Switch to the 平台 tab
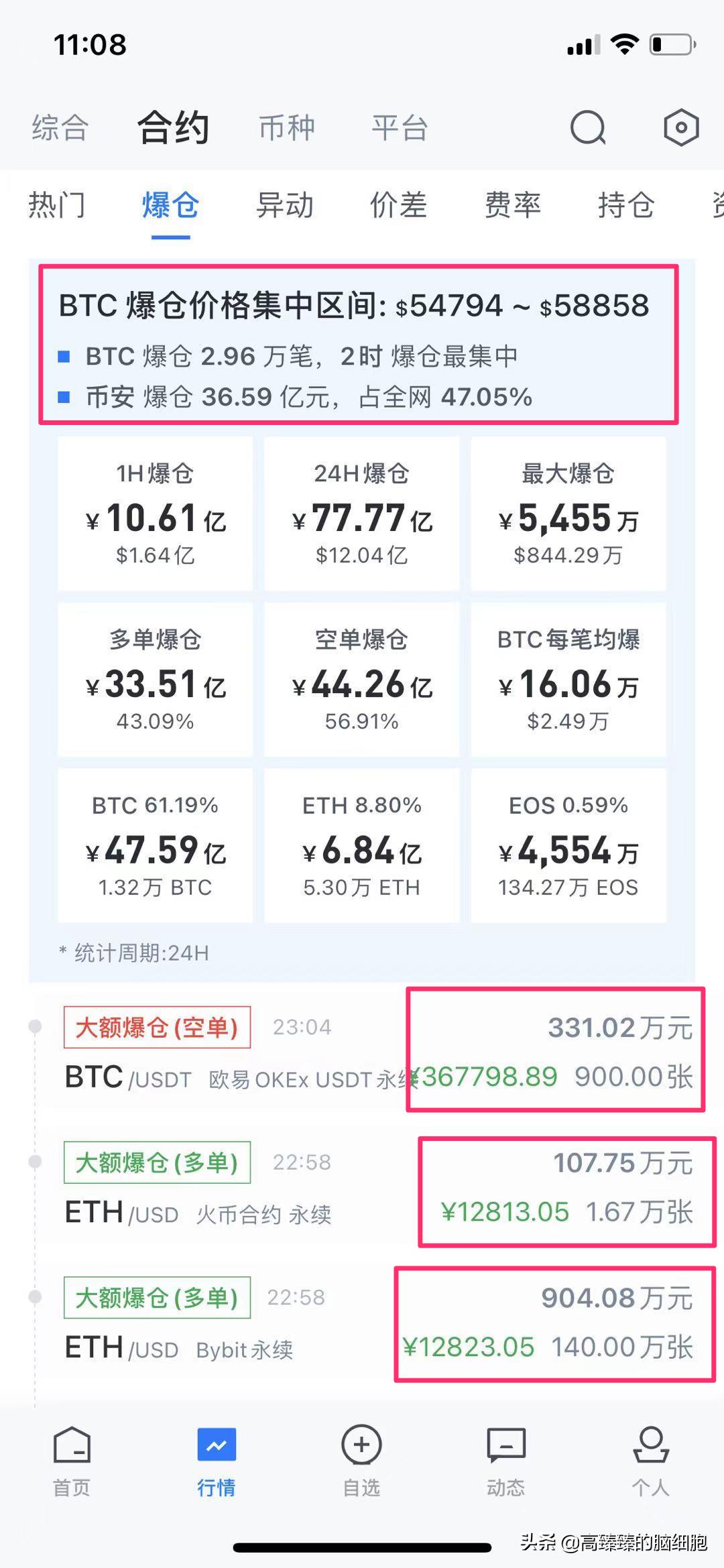 pyautogui.click(x=399, y=127)
